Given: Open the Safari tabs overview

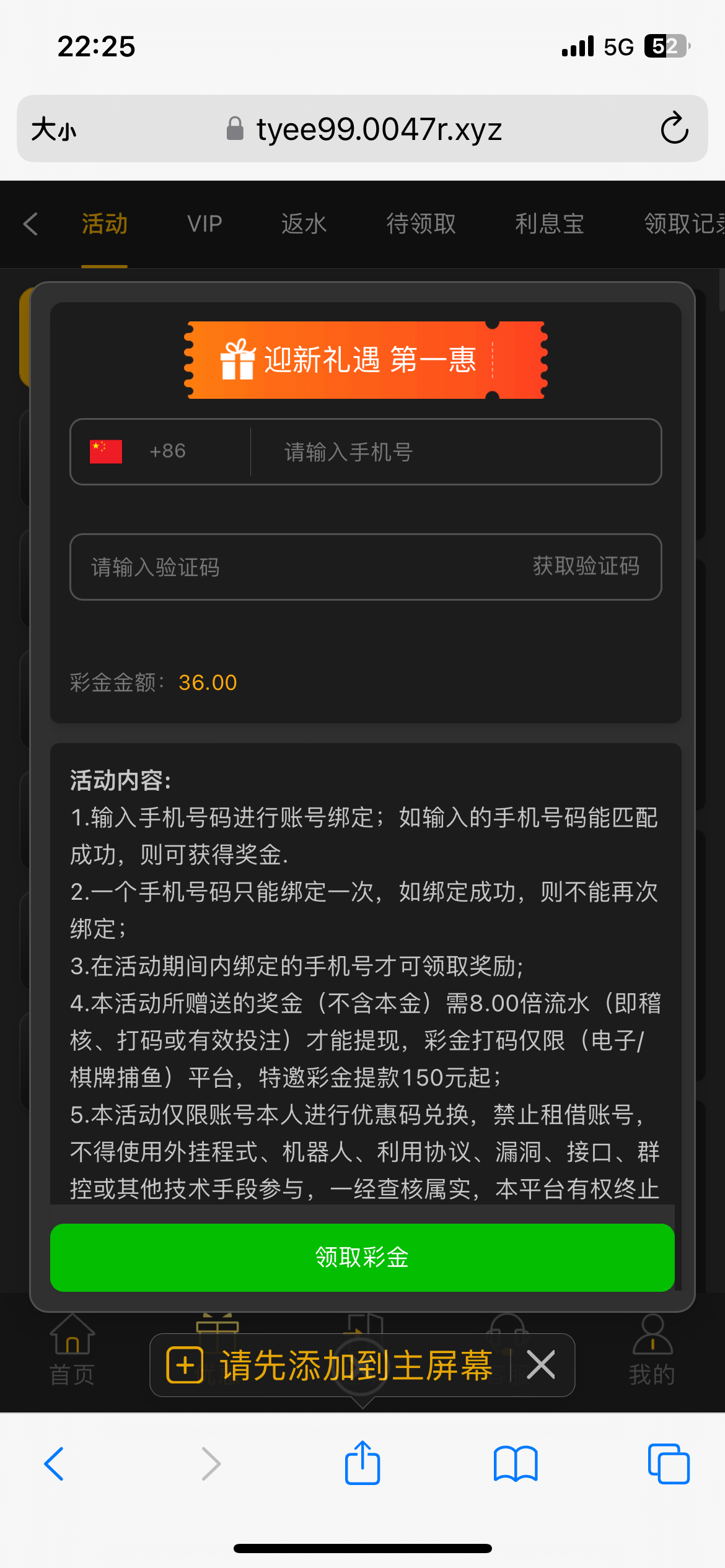Looking at the screenshot, I should pos(668,1464).
